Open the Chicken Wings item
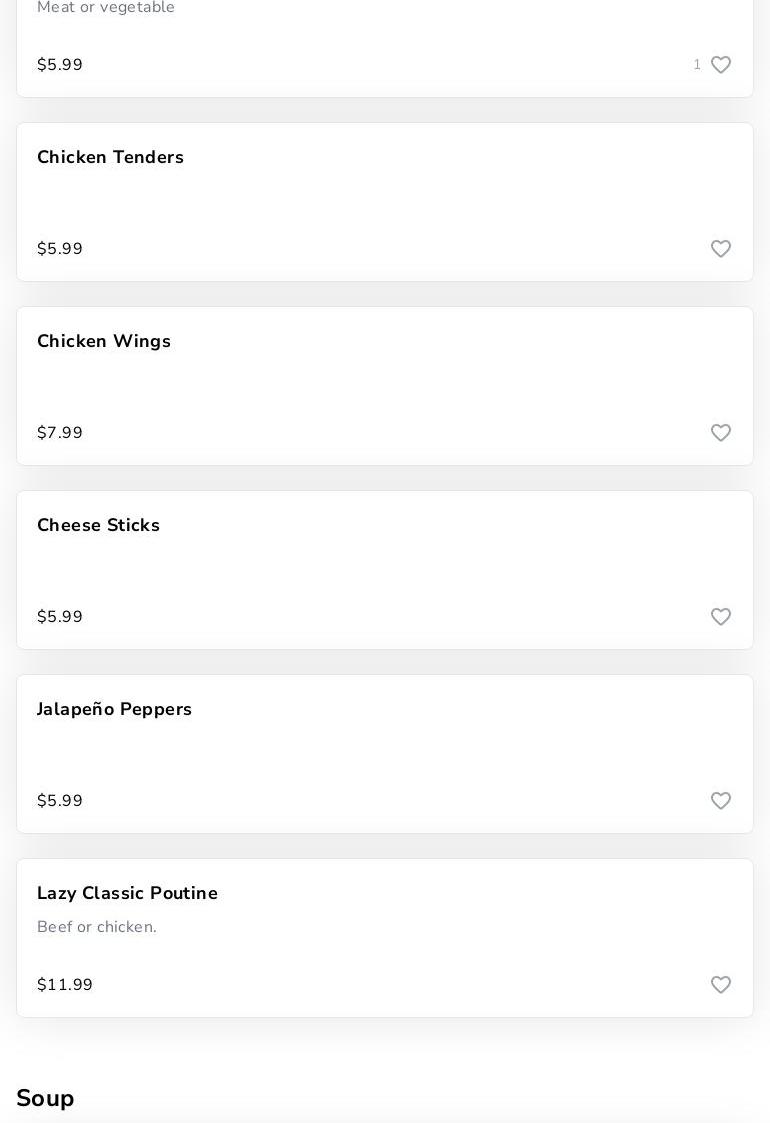The image size is (770, 1123). click(104, 342)
